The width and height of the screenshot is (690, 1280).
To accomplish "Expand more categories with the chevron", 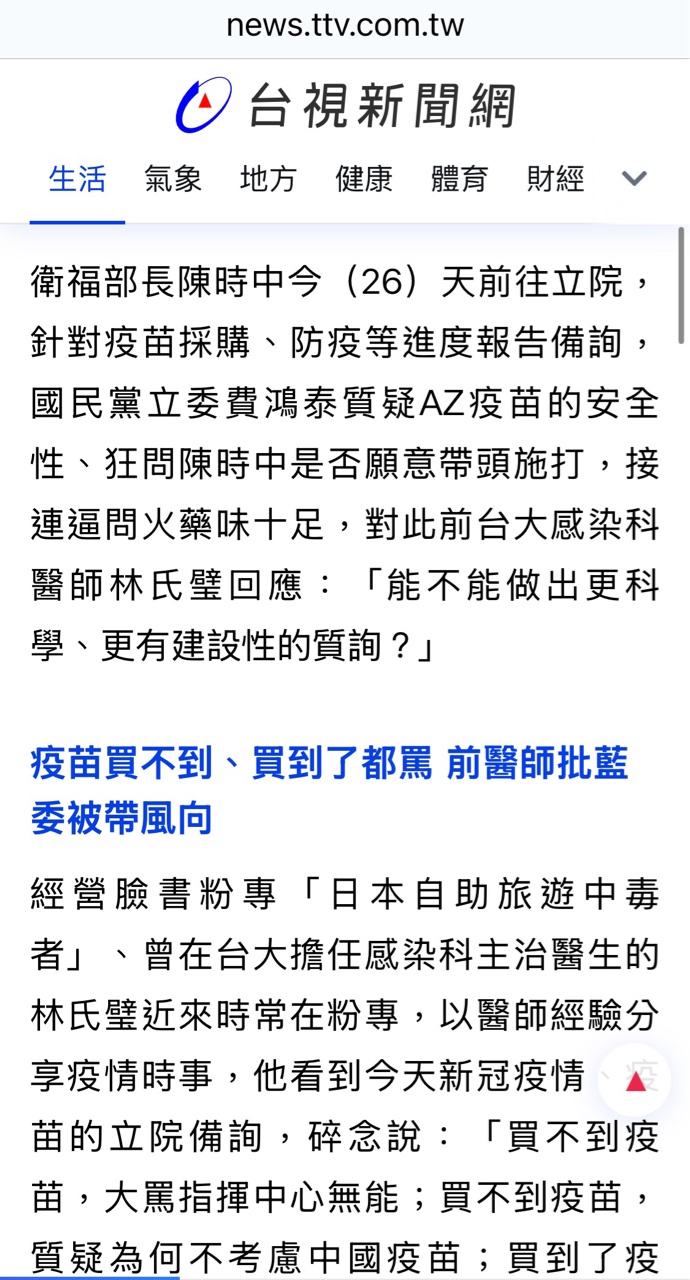I will point(634,179).
